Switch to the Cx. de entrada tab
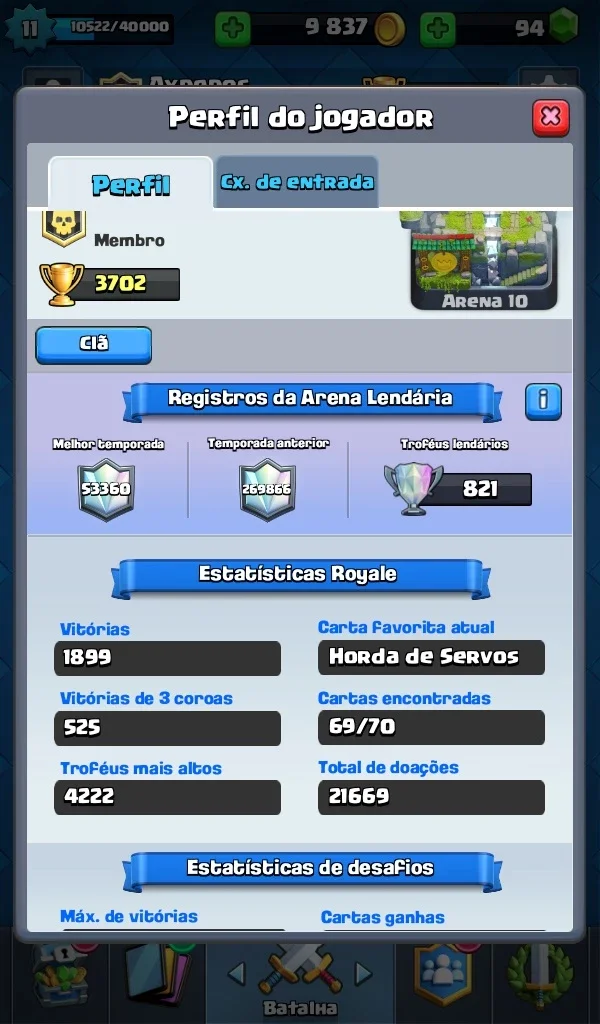This screenshot has height=1024, width=600. (297, 182)
